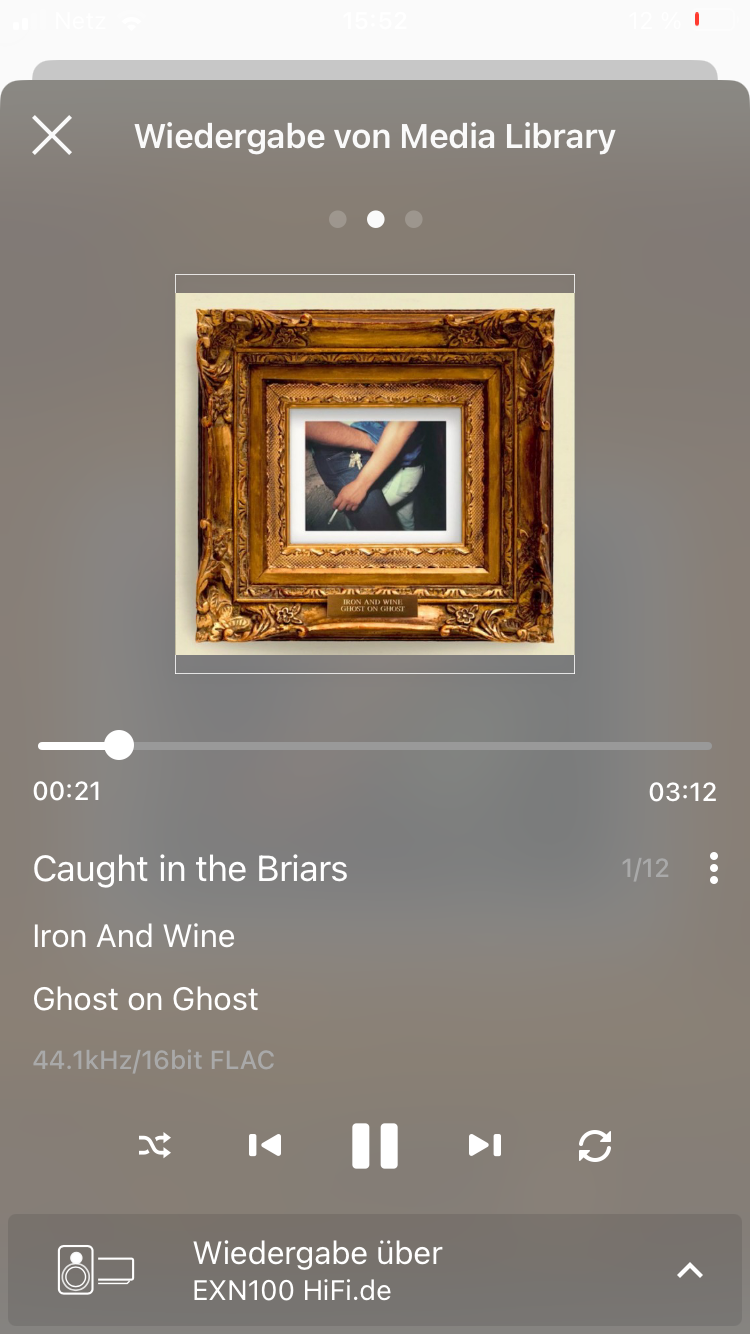The width and height of the screenshot is (750, 1334).
Task: Tap the playback progress slider
Action: 375,746
